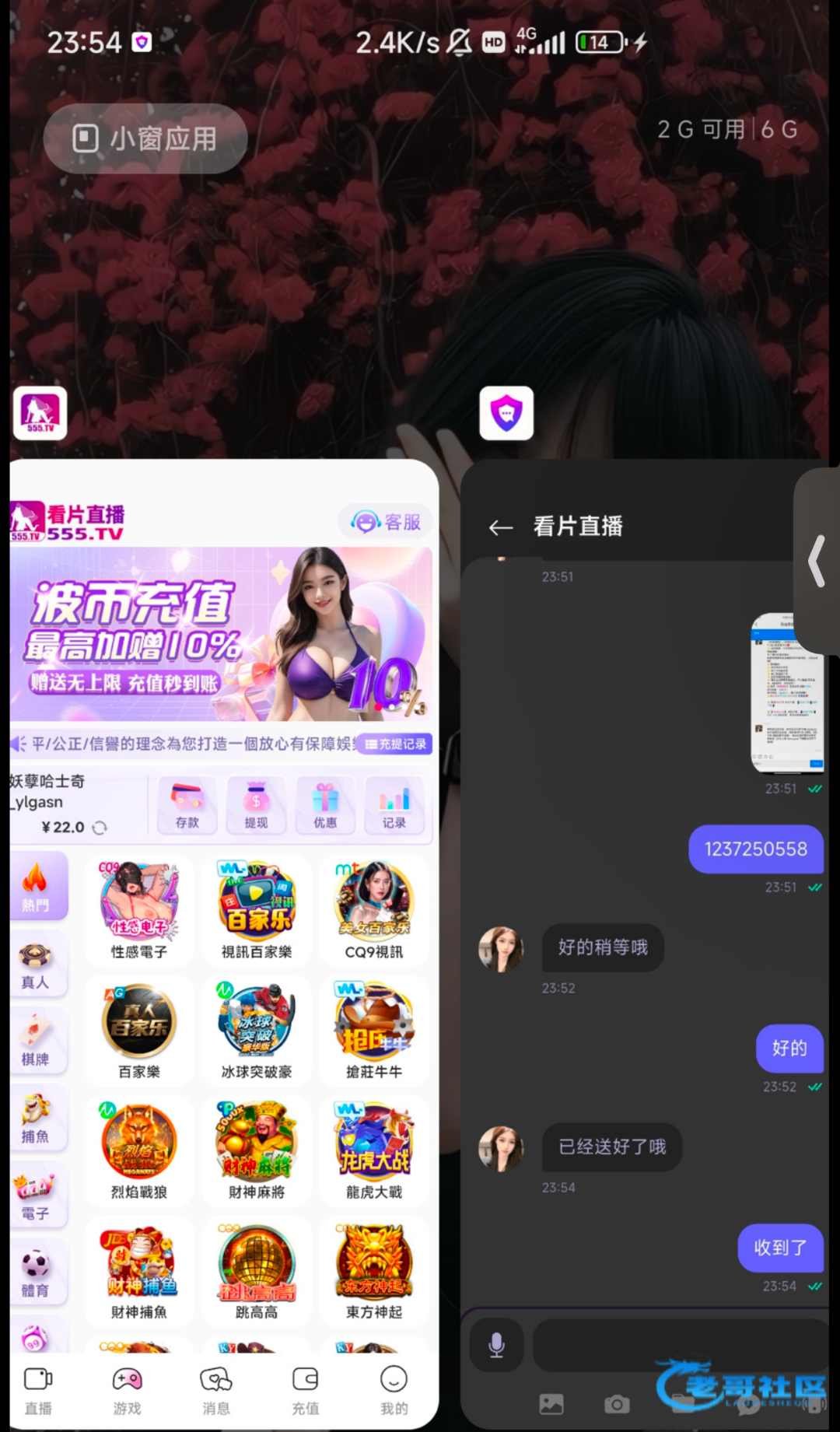View 充提记录 deposit and withdrawal records
This screenshot has height=1432, width=840.
click(397, 744)
